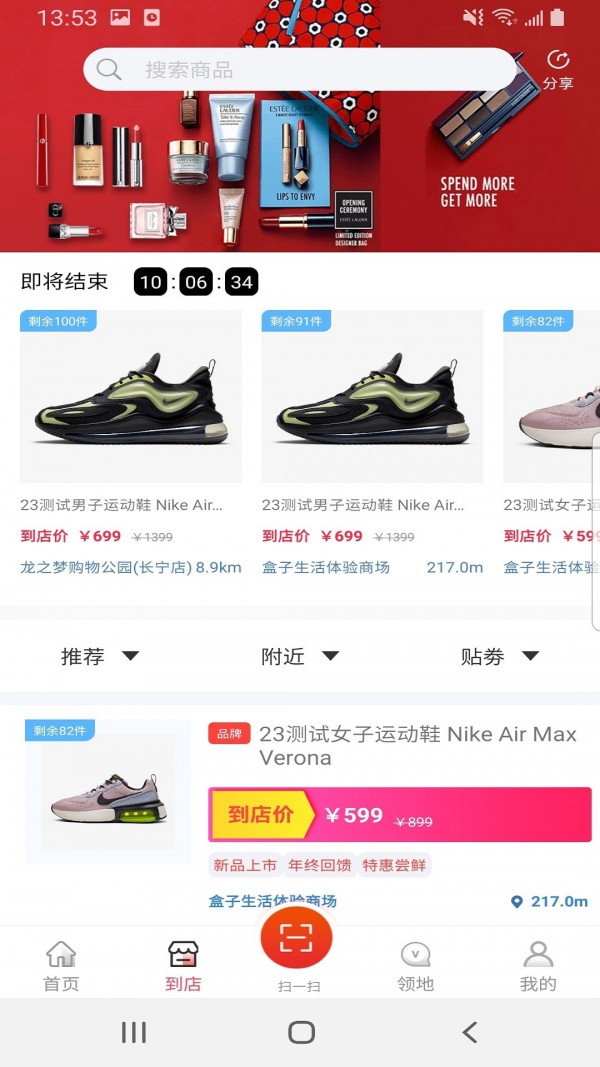Launch the 扫一扫 scanner
This screenshot has height=1067, width=600.
297,942
